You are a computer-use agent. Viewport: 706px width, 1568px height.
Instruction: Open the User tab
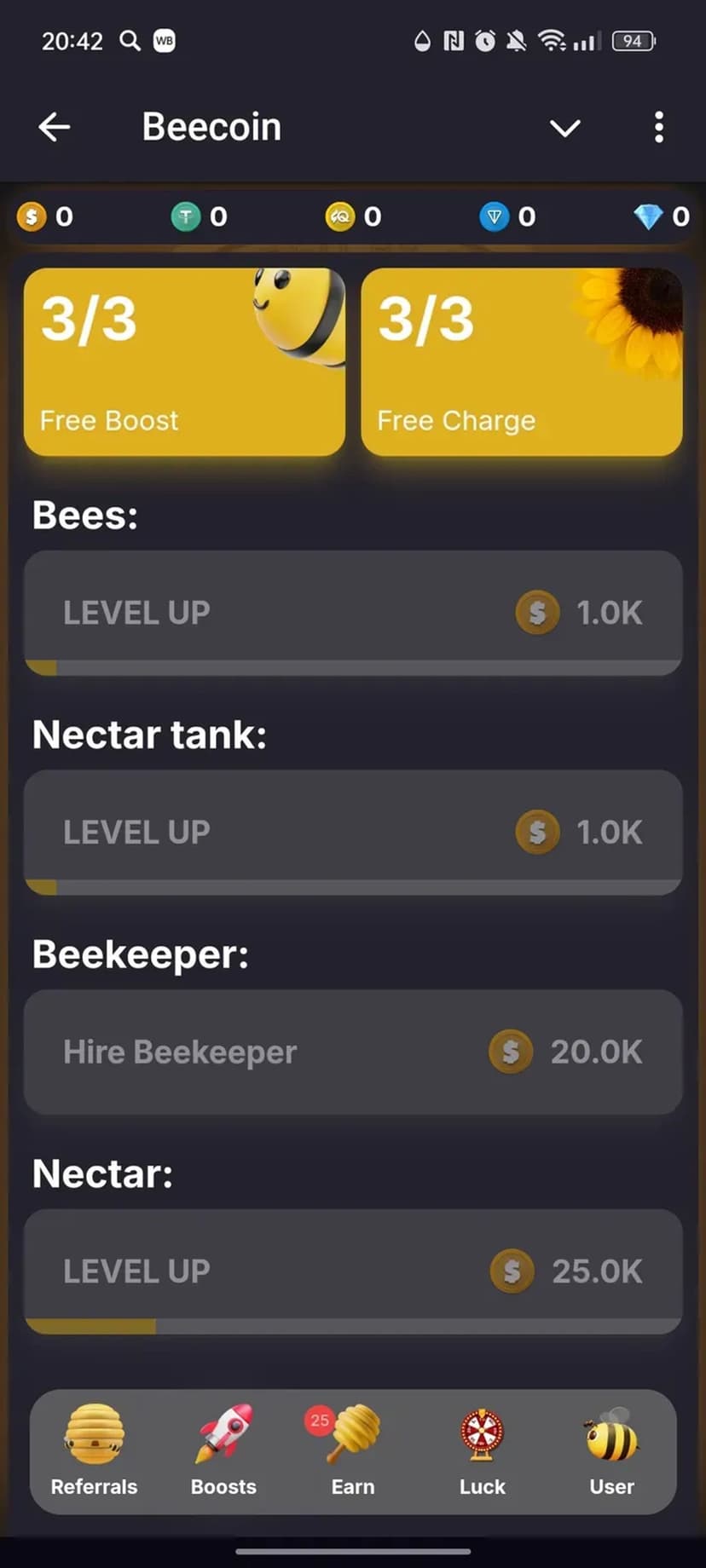pos(611,1451)
